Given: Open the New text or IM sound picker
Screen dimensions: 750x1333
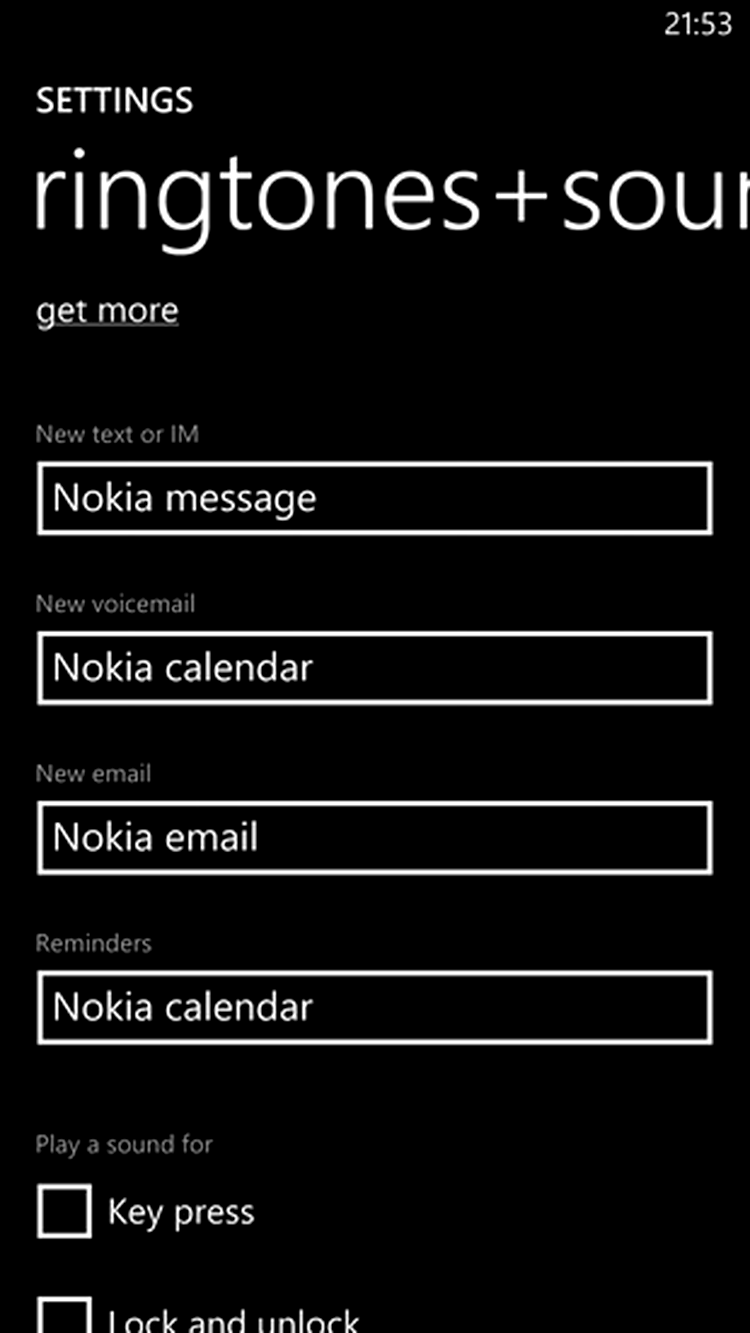Looking at the screenshot, I should [x=375, y=498].
